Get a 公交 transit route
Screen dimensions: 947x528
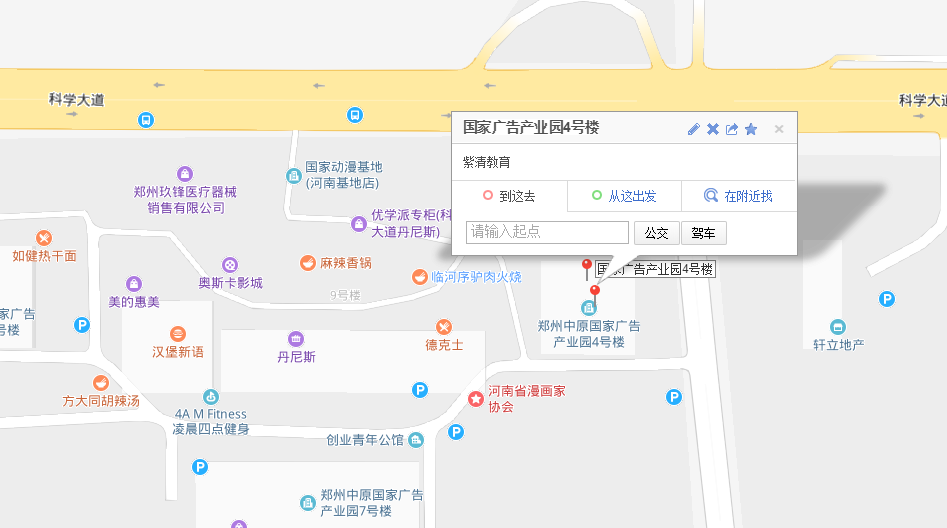(656, 233)
